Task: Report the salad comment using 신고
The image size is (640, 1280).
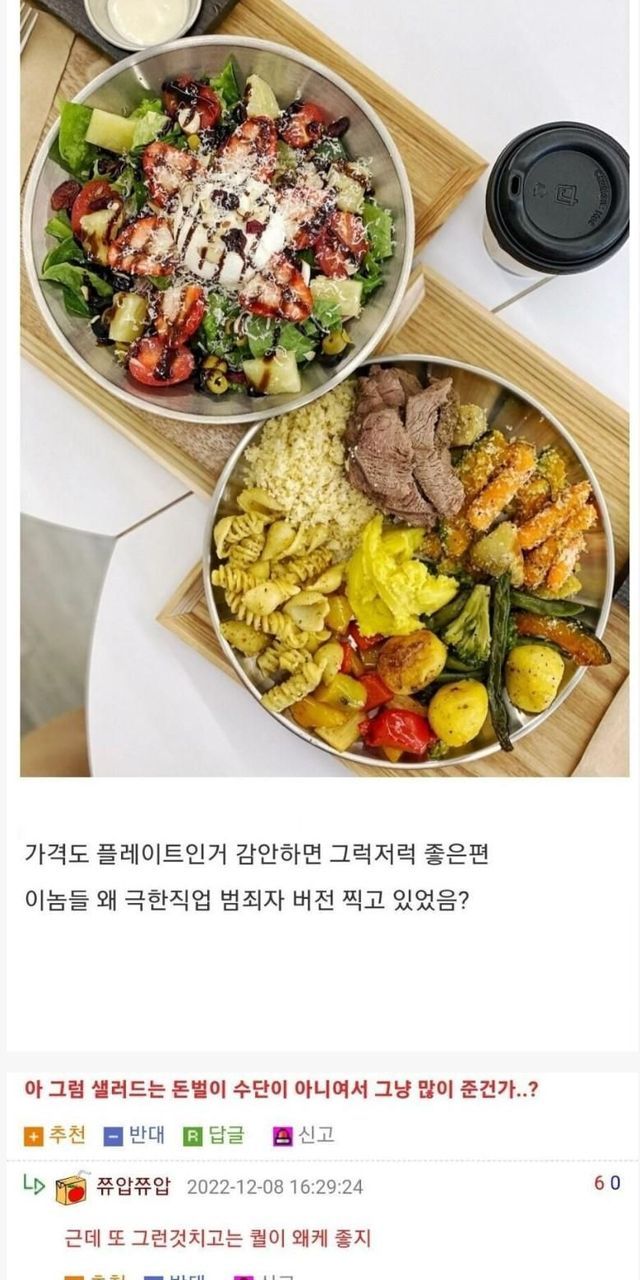Action: point(303,1135)
